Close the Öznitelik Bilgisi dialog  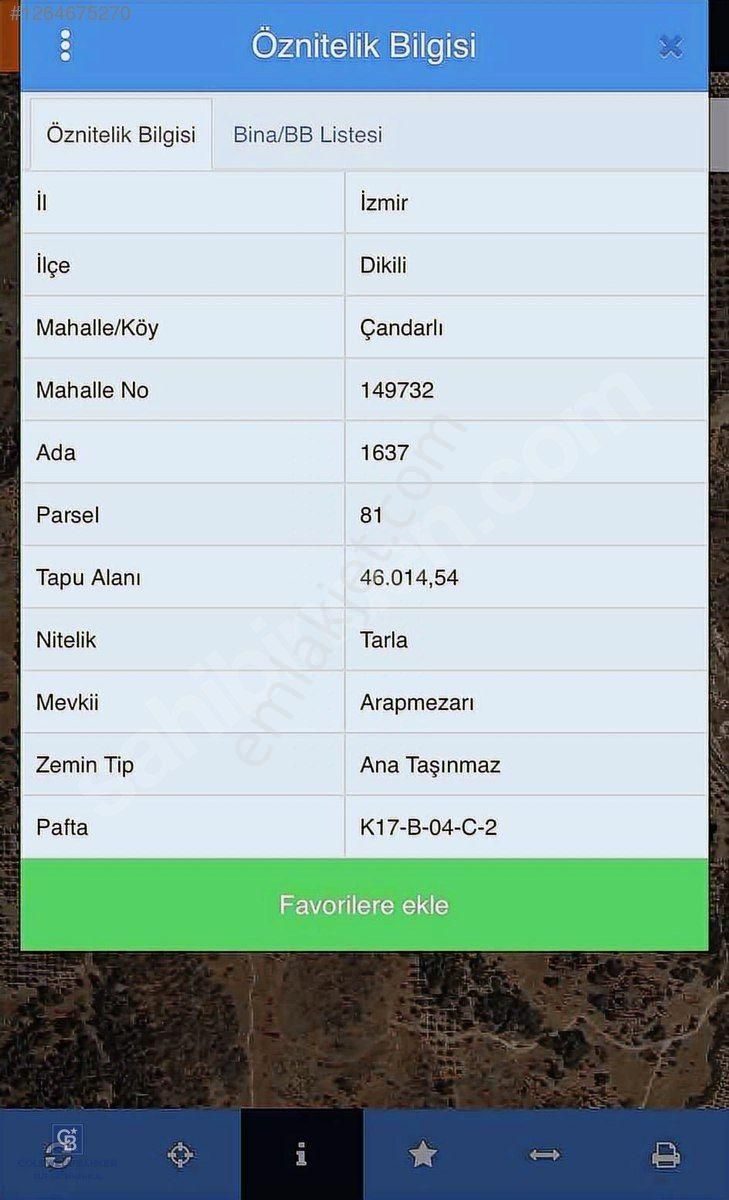[670, 45]
